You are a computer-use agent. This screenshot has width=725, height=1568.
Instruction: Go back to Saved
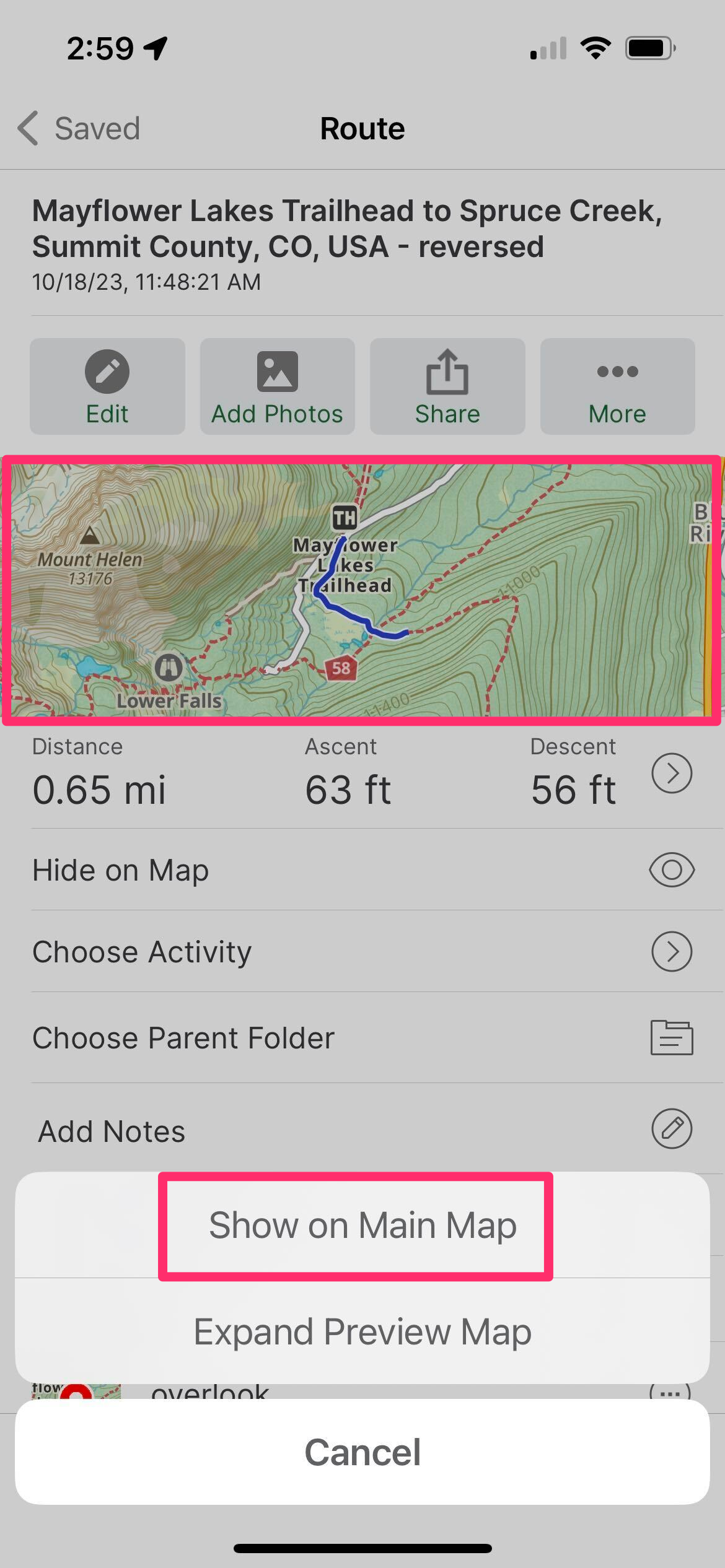pos(79,129)
